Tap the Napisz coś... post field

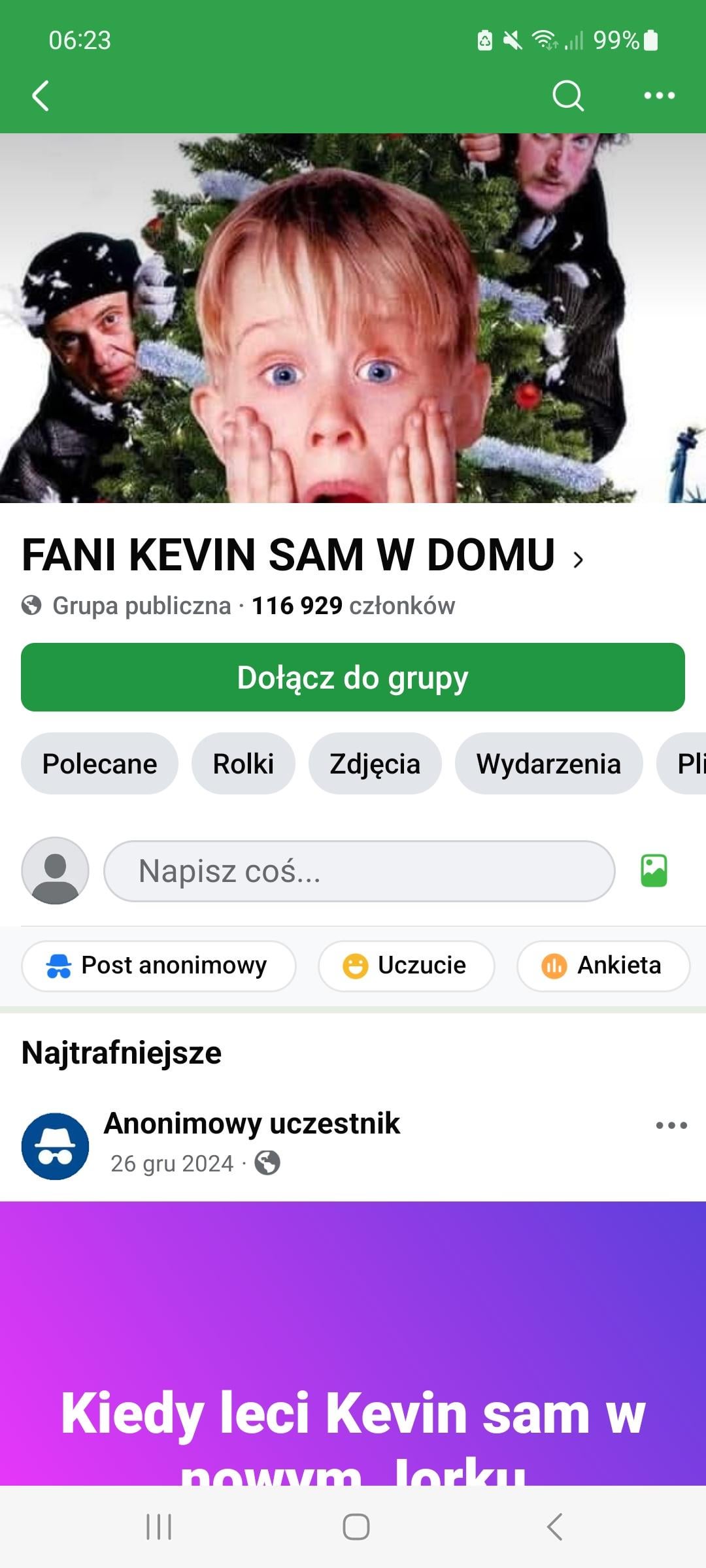[x=359, y=871]
